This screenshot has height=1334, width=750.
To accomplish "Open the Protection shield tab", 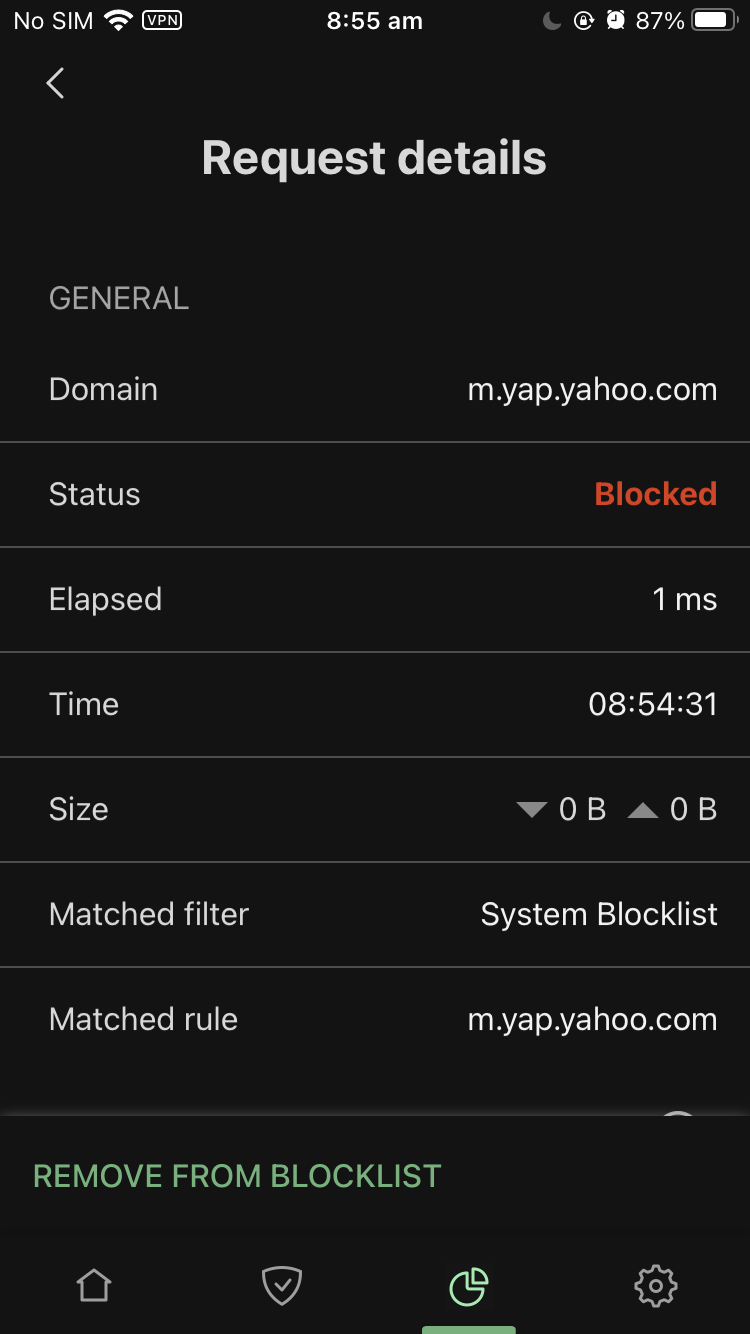I will [281, 1285].
